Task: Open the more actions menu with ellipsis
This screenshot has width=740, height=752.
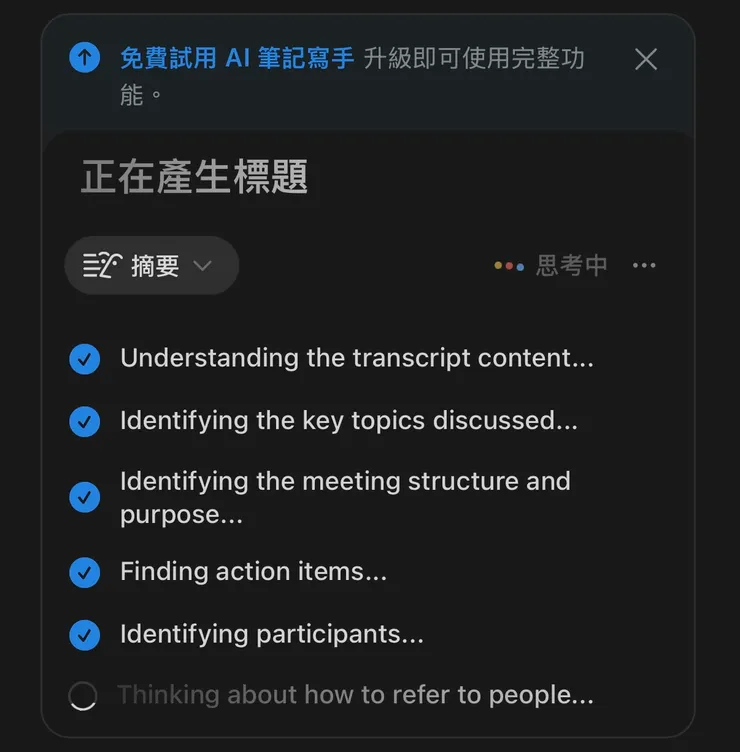Action: click(644, 265)
